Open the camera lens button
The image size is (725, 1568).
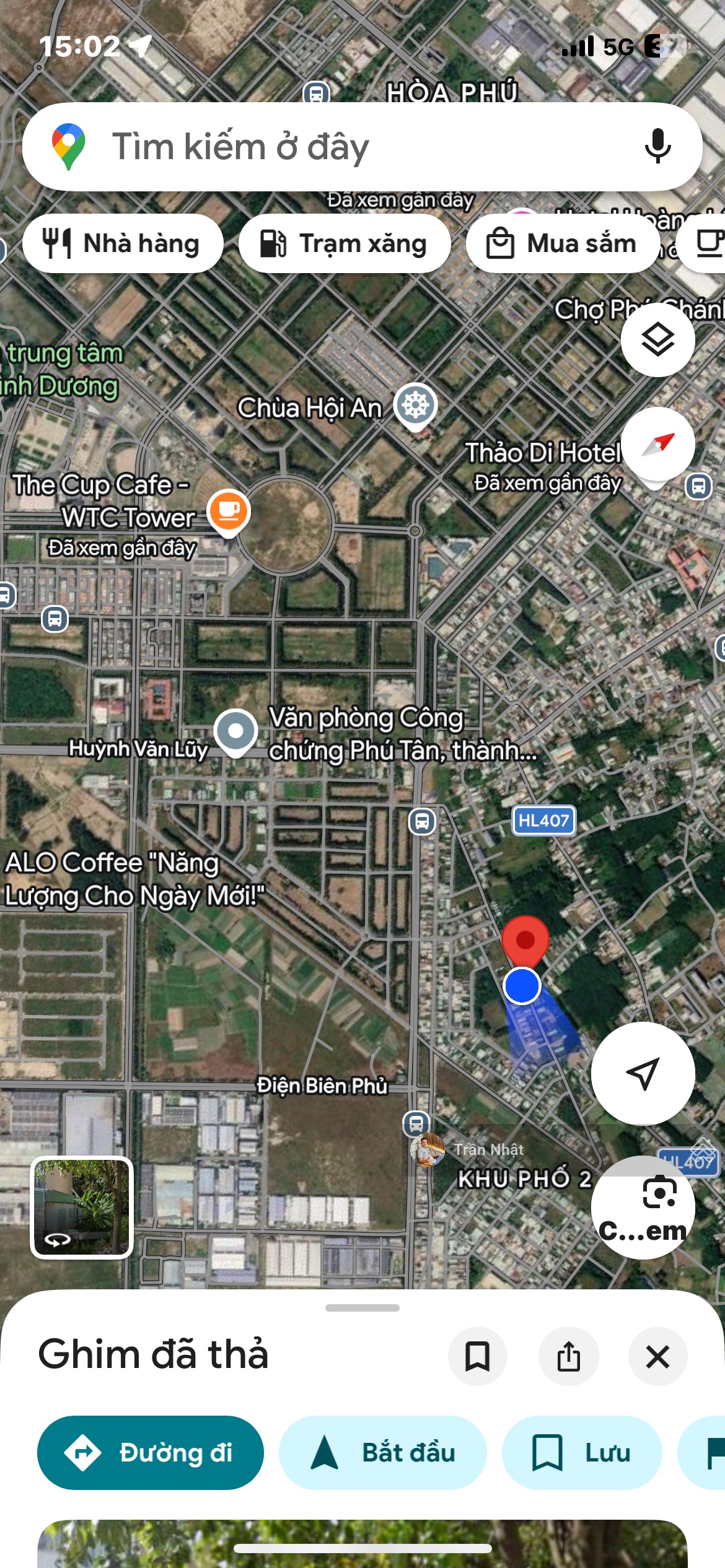643,1206
